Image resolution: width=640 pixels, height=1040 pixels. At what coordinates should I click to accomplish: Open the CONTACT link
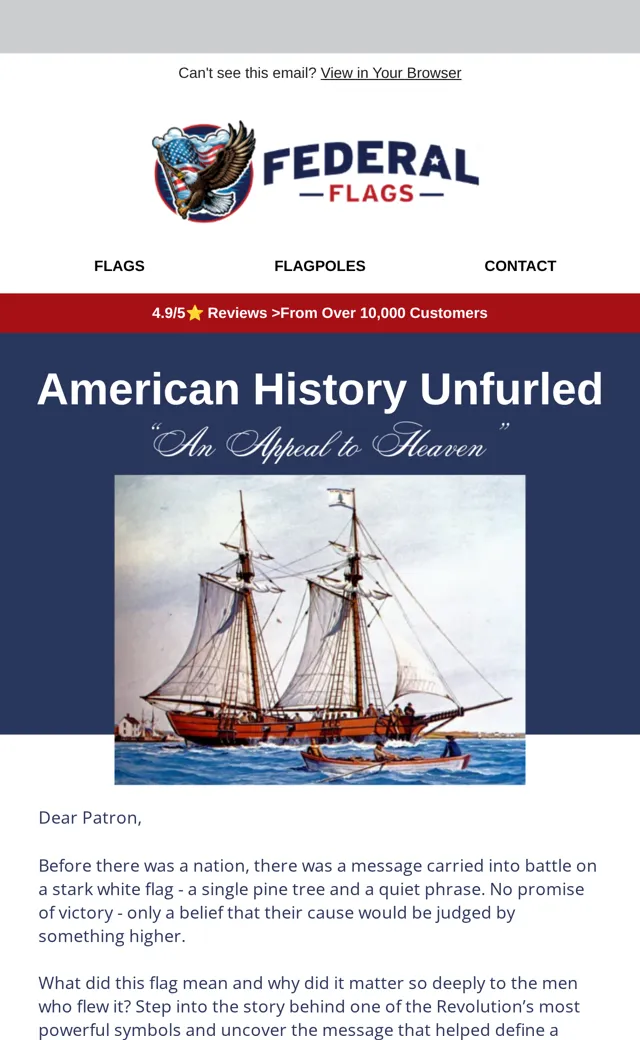520,266
